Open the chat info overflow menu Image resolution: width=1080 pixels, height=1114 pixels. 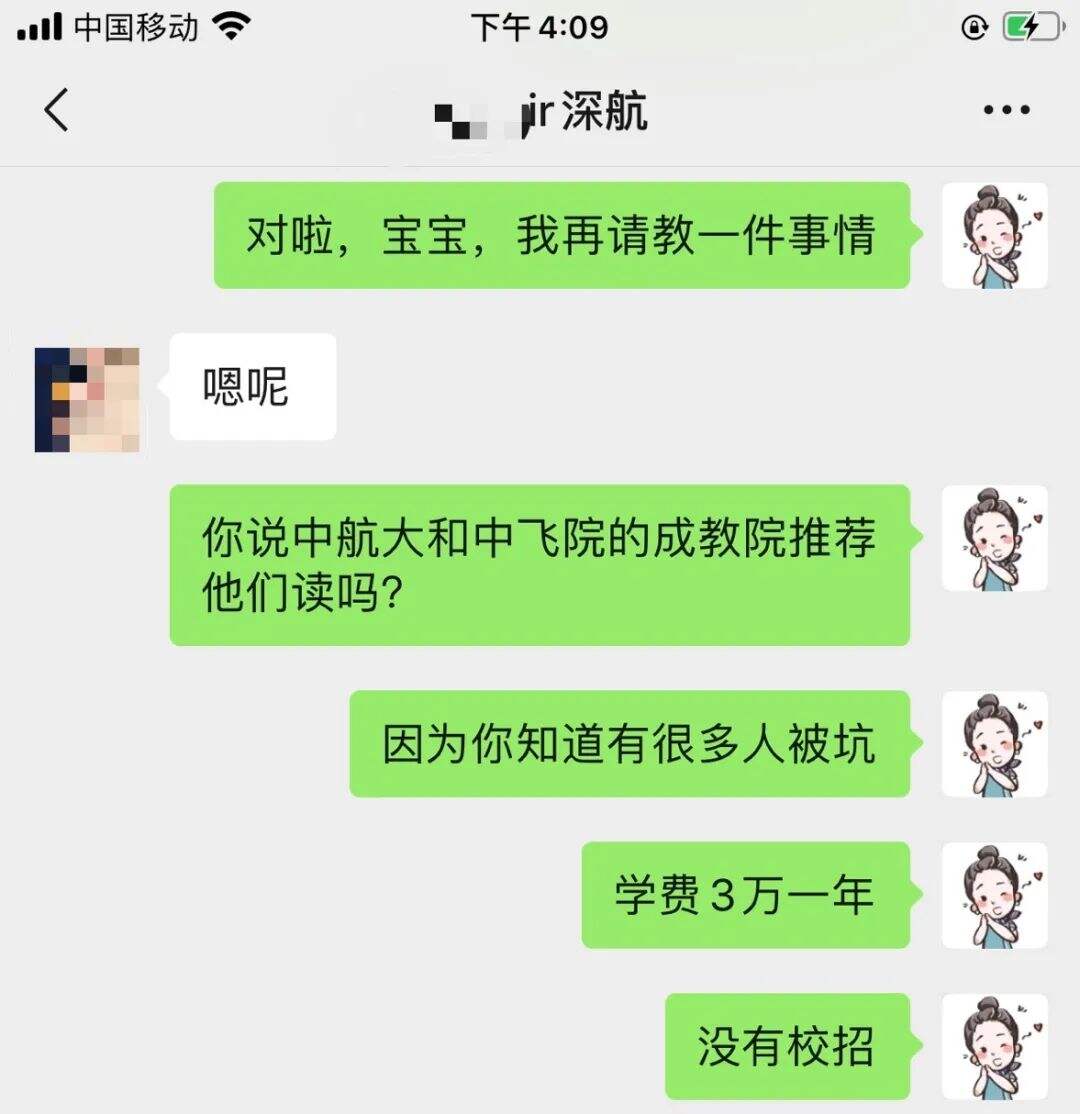click(x=1006, y=110)
